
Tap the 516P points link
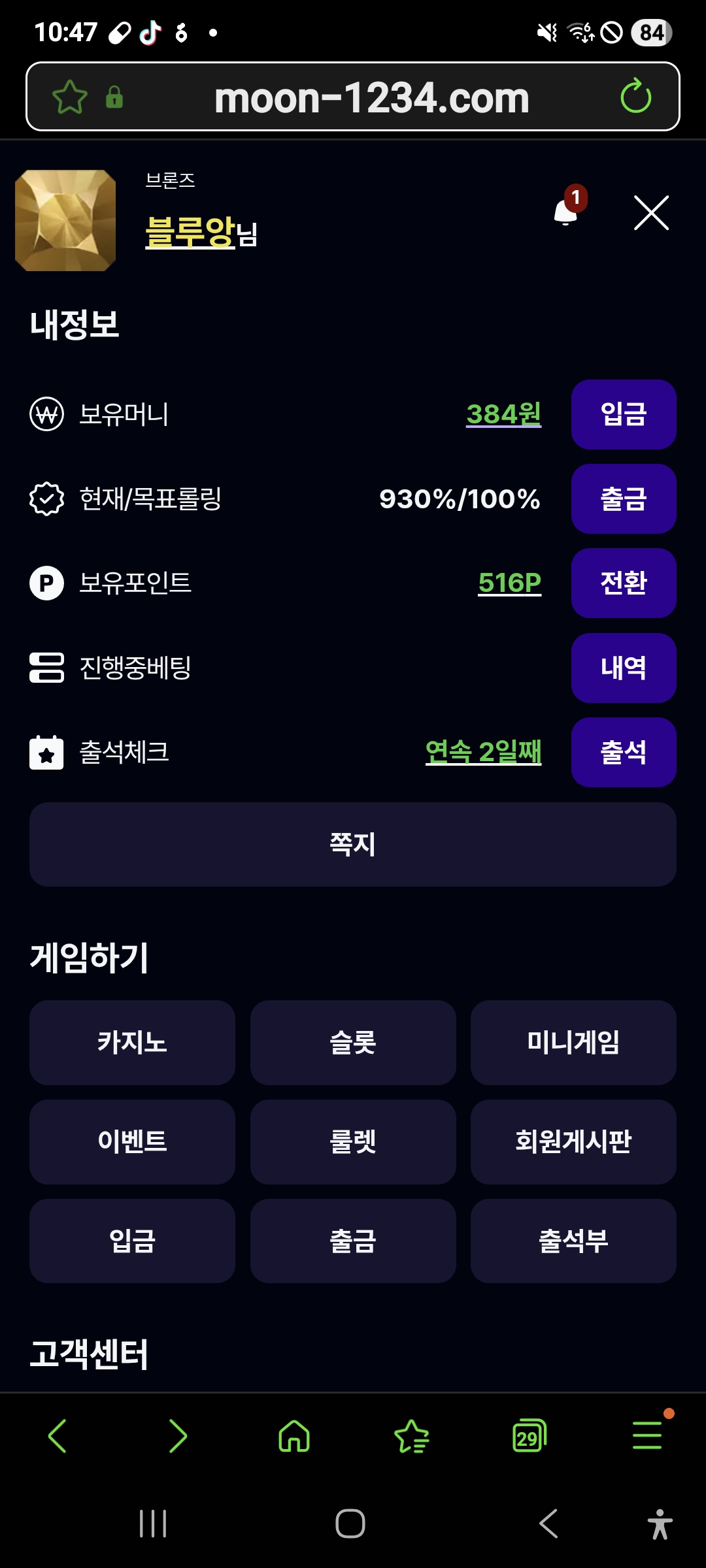[x=509, y=583]
